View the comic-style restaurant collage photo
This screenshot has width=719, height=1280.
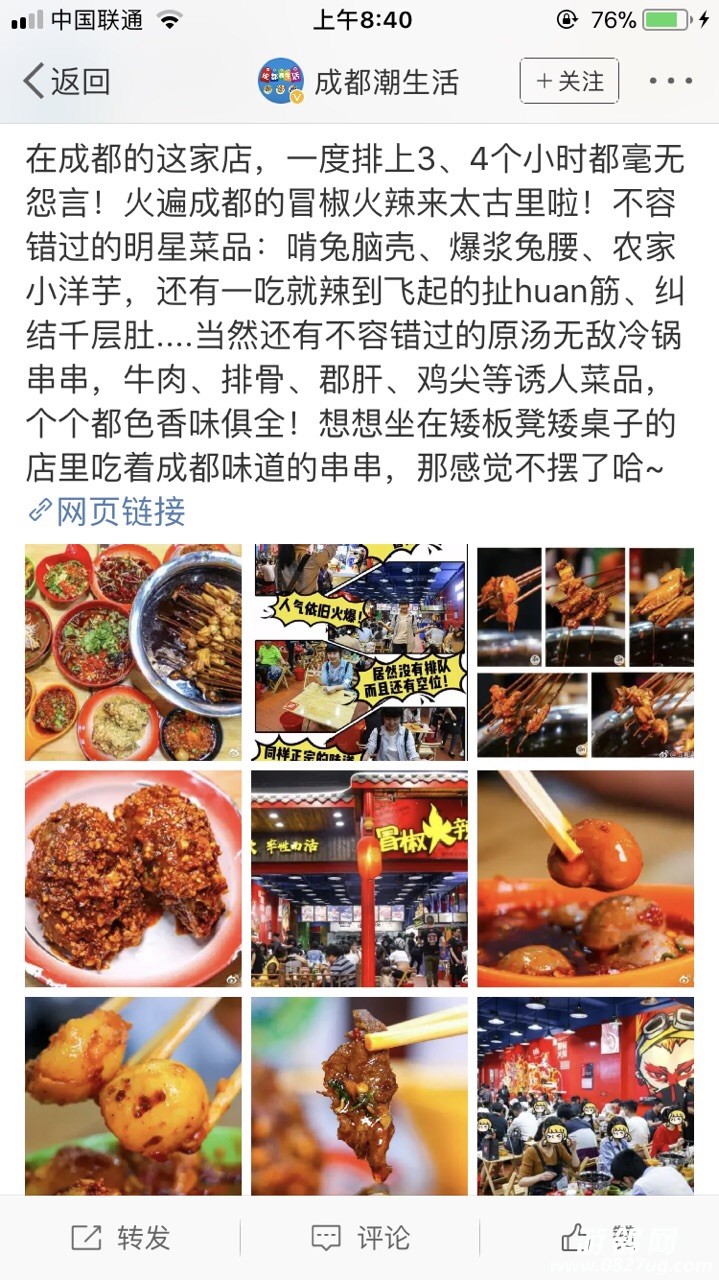click(359, 652)
